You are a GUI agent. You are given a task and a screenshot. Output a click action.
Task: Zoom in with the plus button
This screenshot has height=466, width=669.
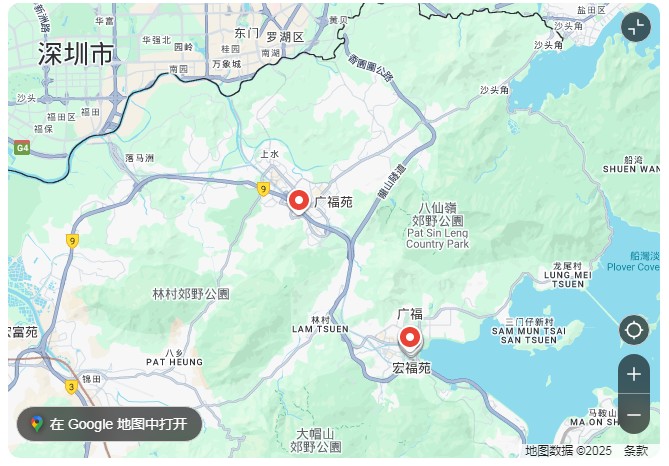pos(634,374)
